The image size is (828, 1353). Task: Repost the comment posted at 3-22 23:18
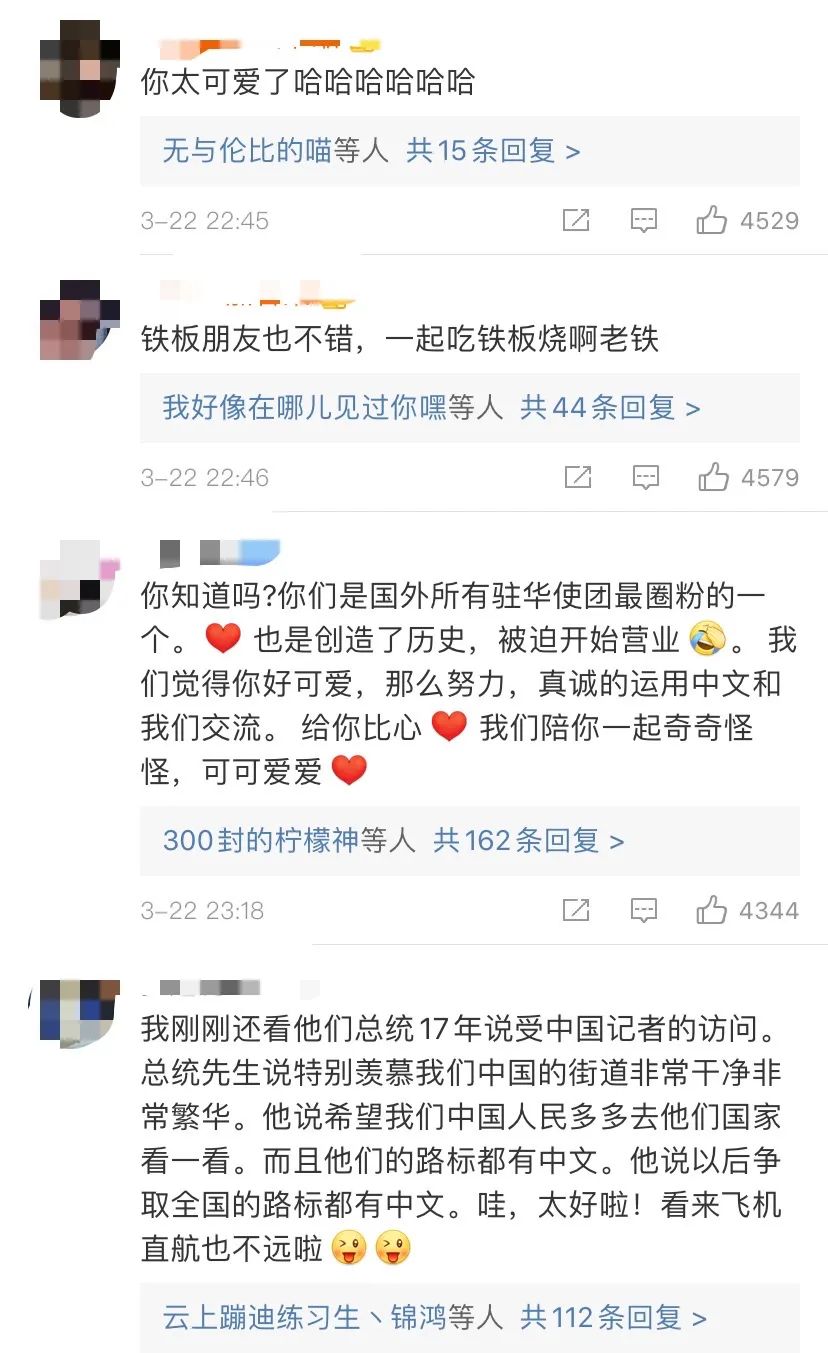tap(576, 910)
